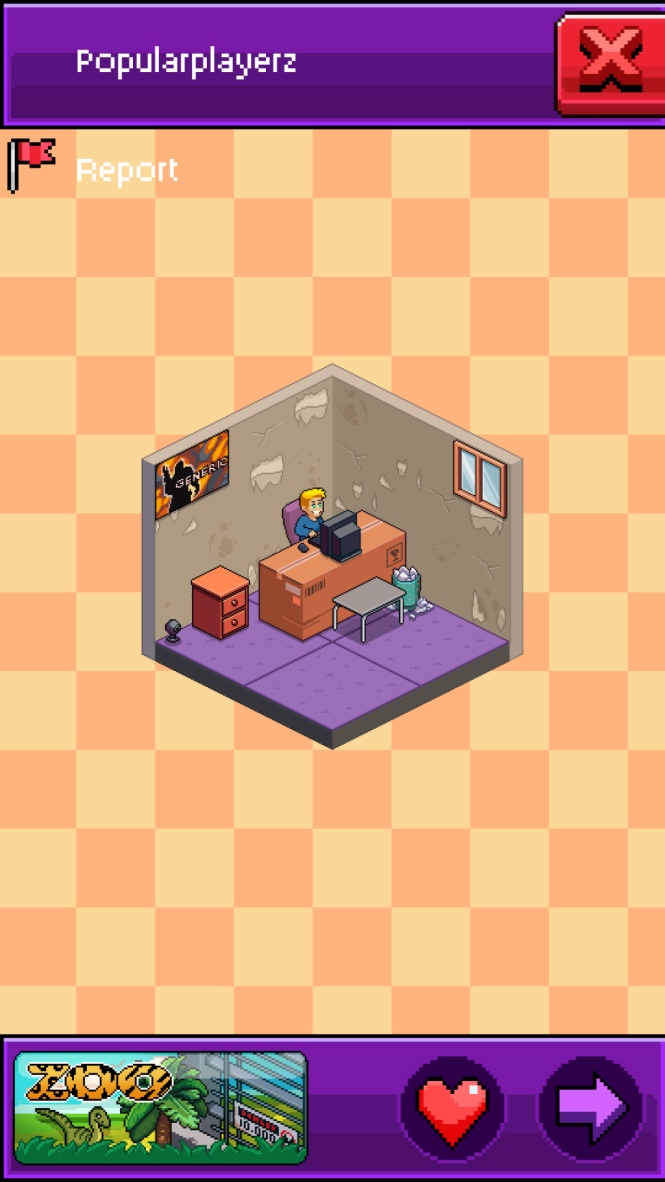Like this room with the heart
665x1182 pixels.
(x=452, y=1108)
